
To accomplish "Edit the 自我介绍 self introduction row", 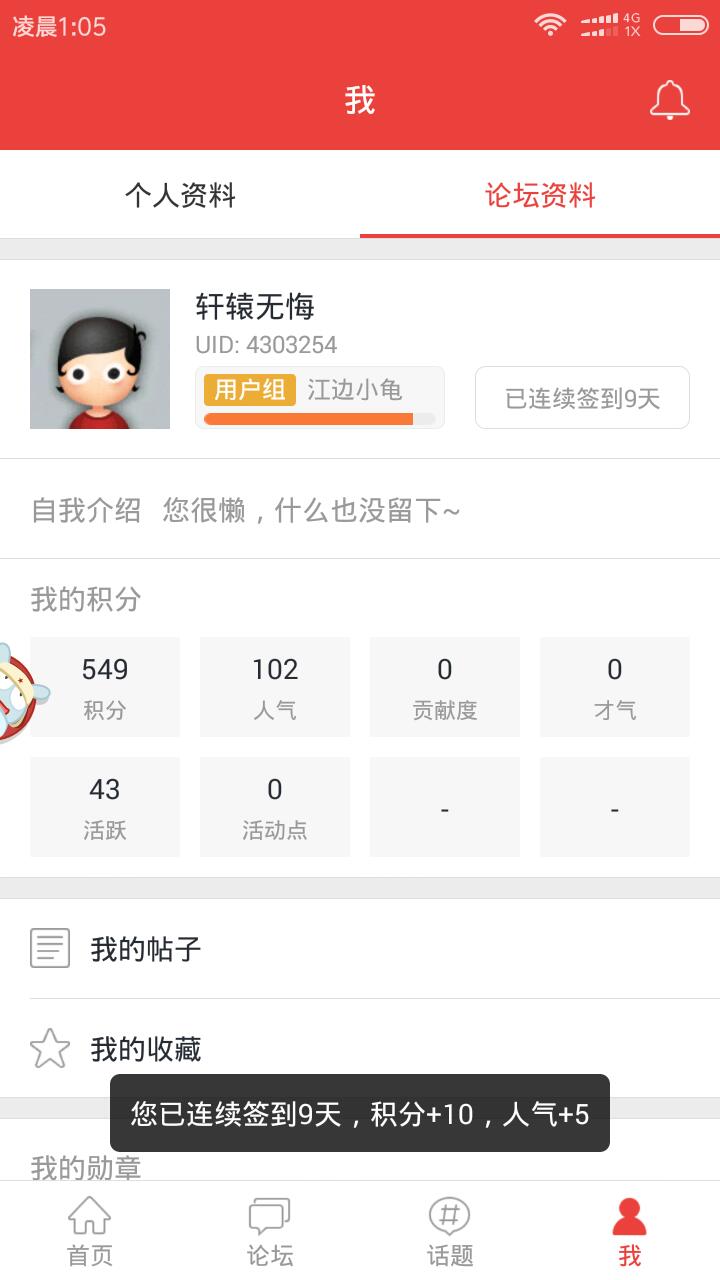I will [360, 510].
